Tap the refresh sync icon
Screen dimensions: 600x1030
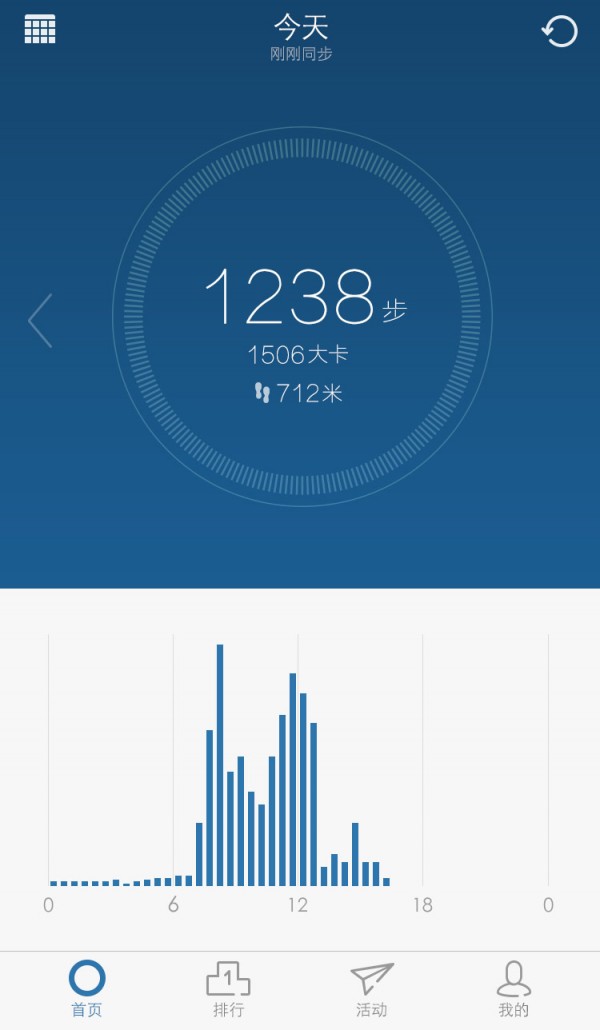[560, 31]
